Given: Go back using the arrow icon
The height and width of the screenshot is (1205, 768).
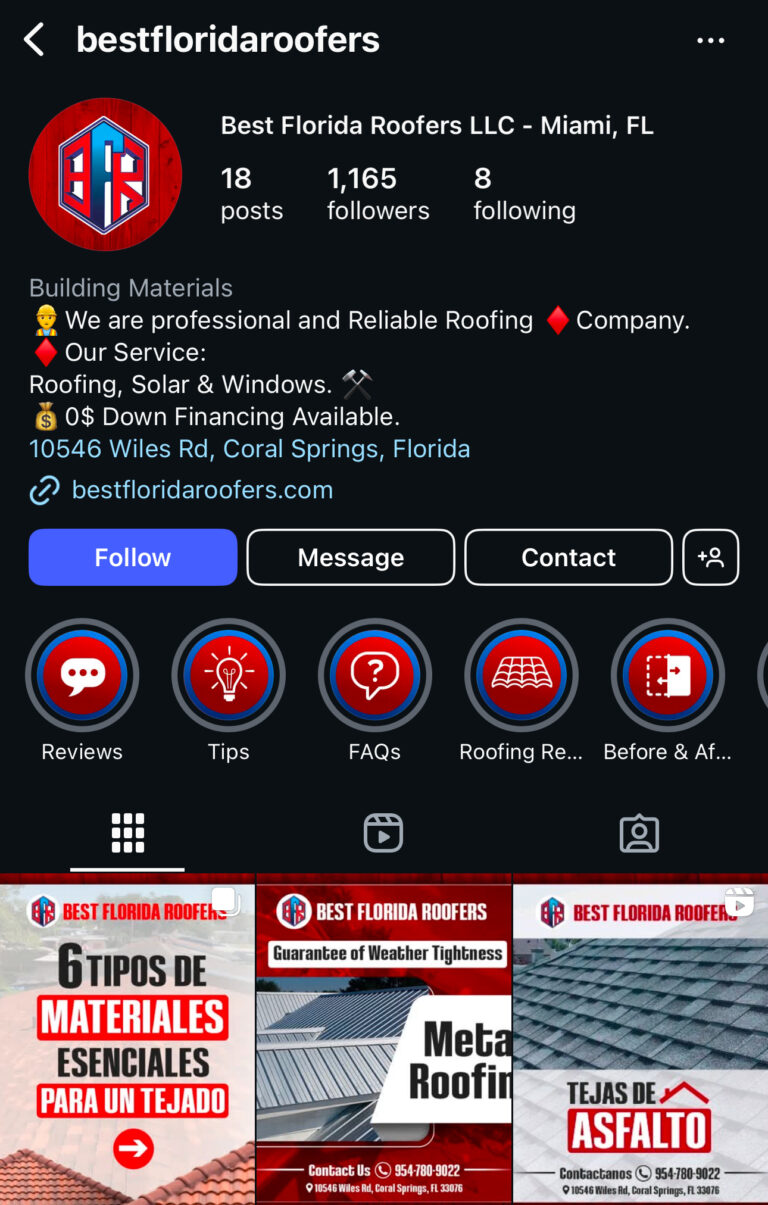Looking at the screenshot, I should pyautogui.click(x=35, y=40).
